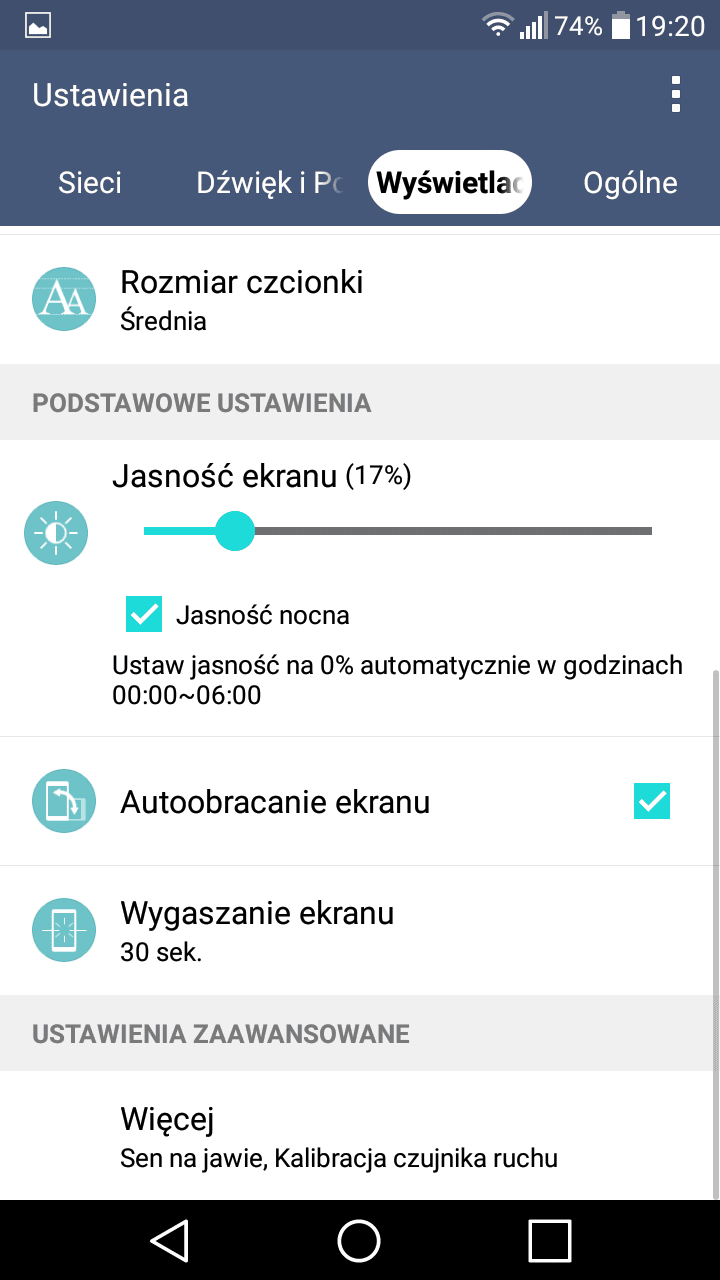Switch to the Ogólne tab
The height and width of the screenshot is (1280, 720).
click(x=630, y=183)
